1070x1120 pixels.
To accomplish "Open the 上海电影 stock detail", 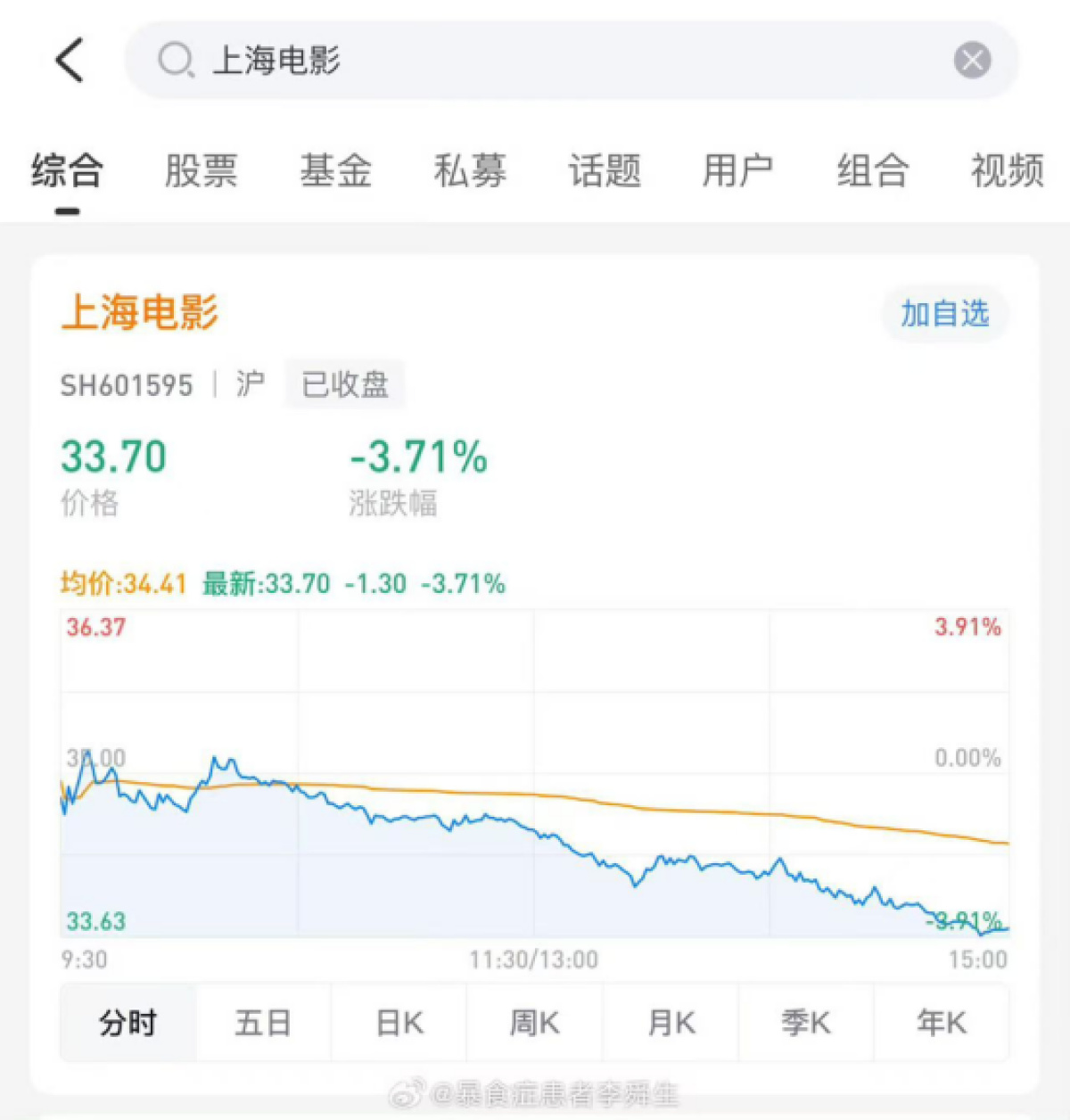I will pyautogui.click(x=140, y=313).
